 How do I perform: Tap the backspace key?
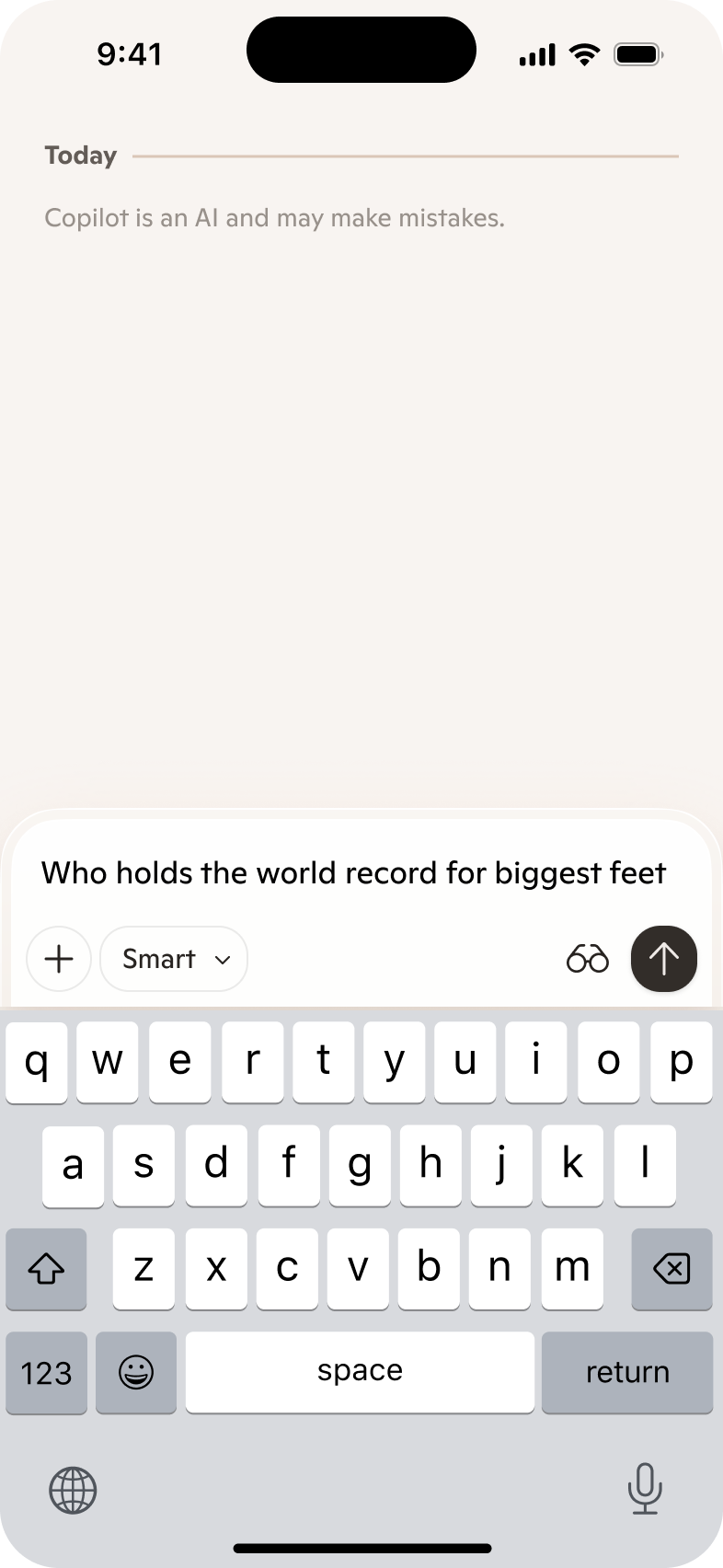point(671,1269)
